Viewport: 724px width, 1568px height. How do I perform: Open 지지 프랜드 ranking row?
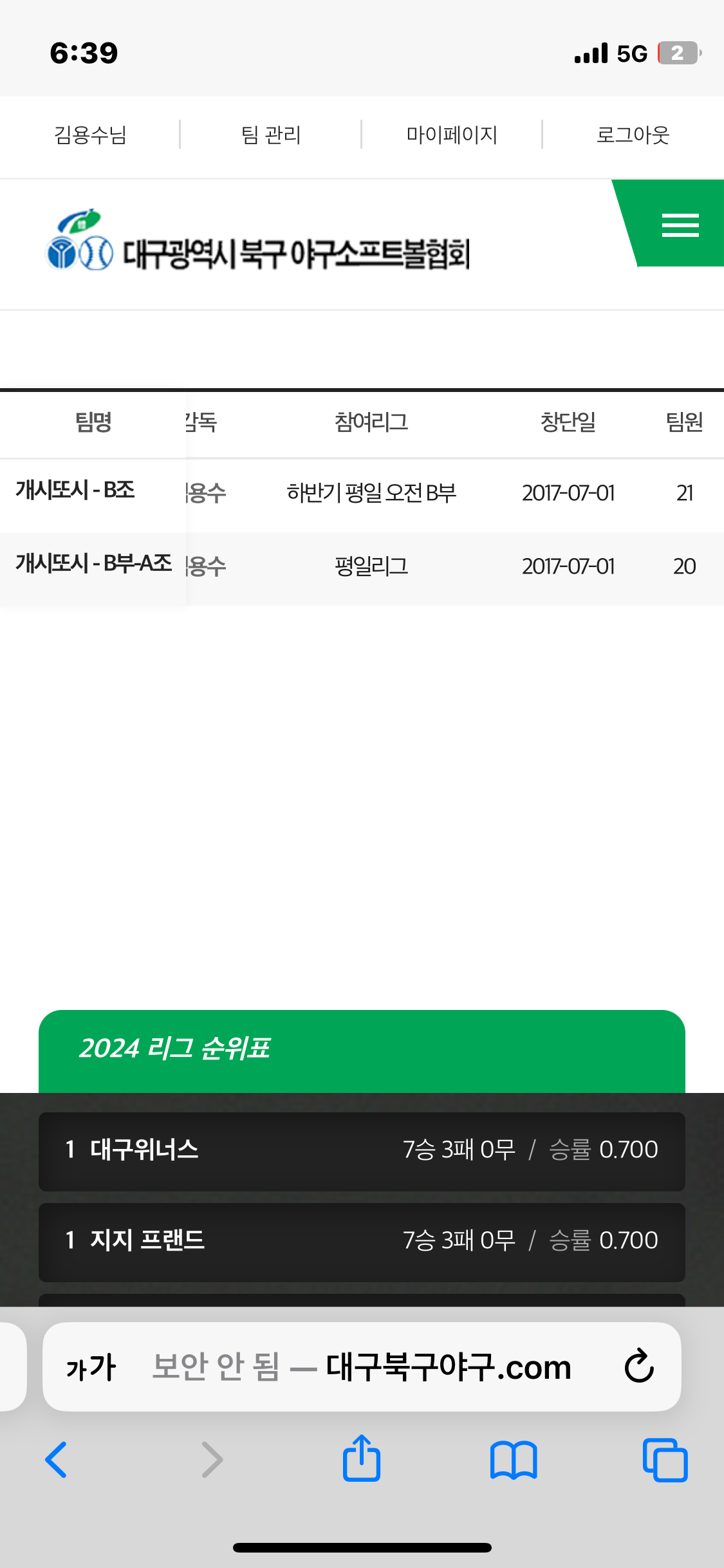coord(362,1241)
